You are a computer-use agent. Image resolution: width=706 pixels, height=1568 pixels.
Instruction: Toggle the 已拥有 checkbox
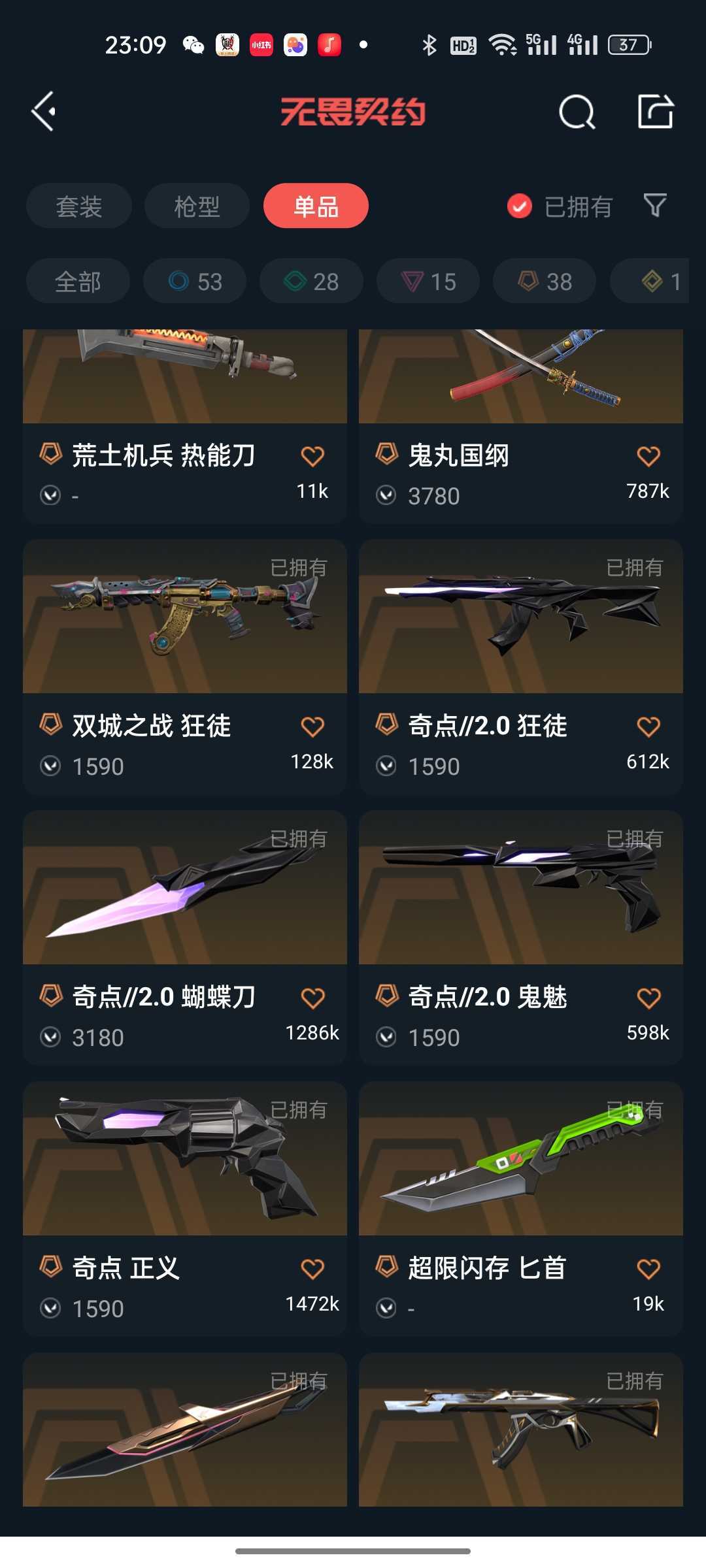coord(520,206)
